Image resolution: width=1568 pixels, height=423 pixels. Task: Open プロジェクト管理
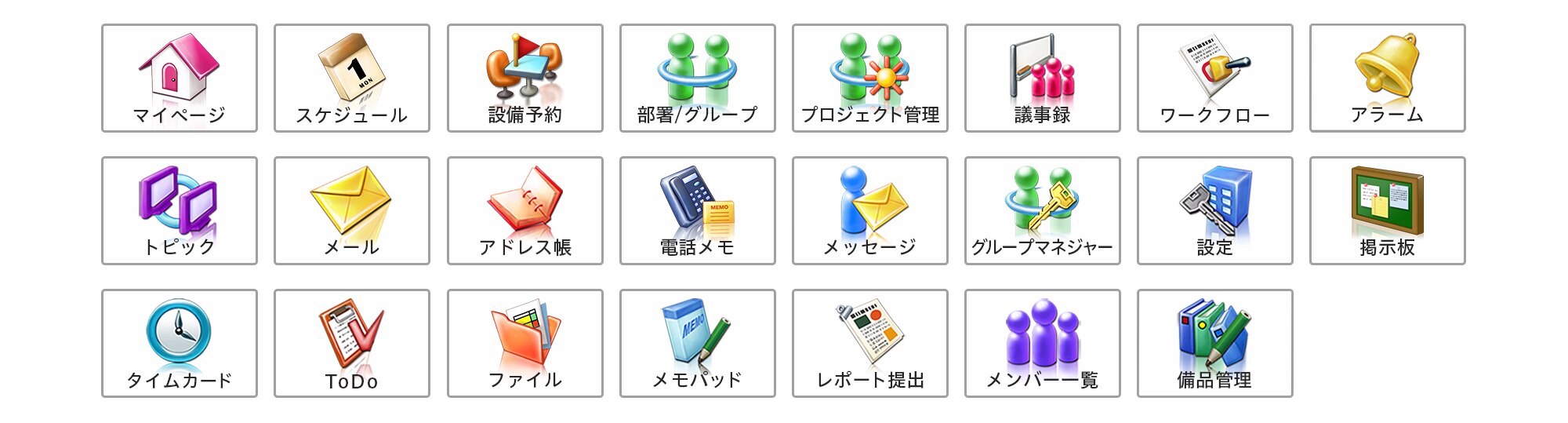[870, 78]
